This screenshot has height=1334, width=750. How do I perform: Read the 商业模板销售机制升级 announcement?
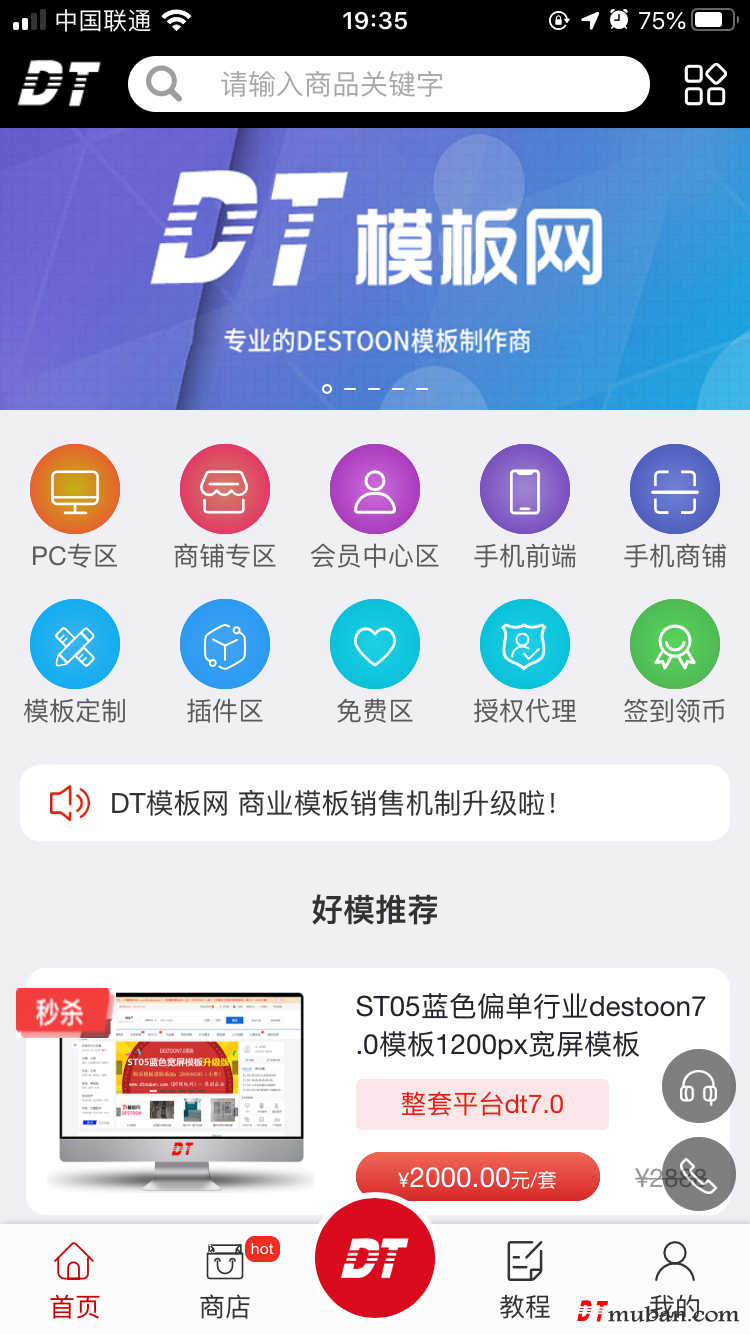[375, 803]
